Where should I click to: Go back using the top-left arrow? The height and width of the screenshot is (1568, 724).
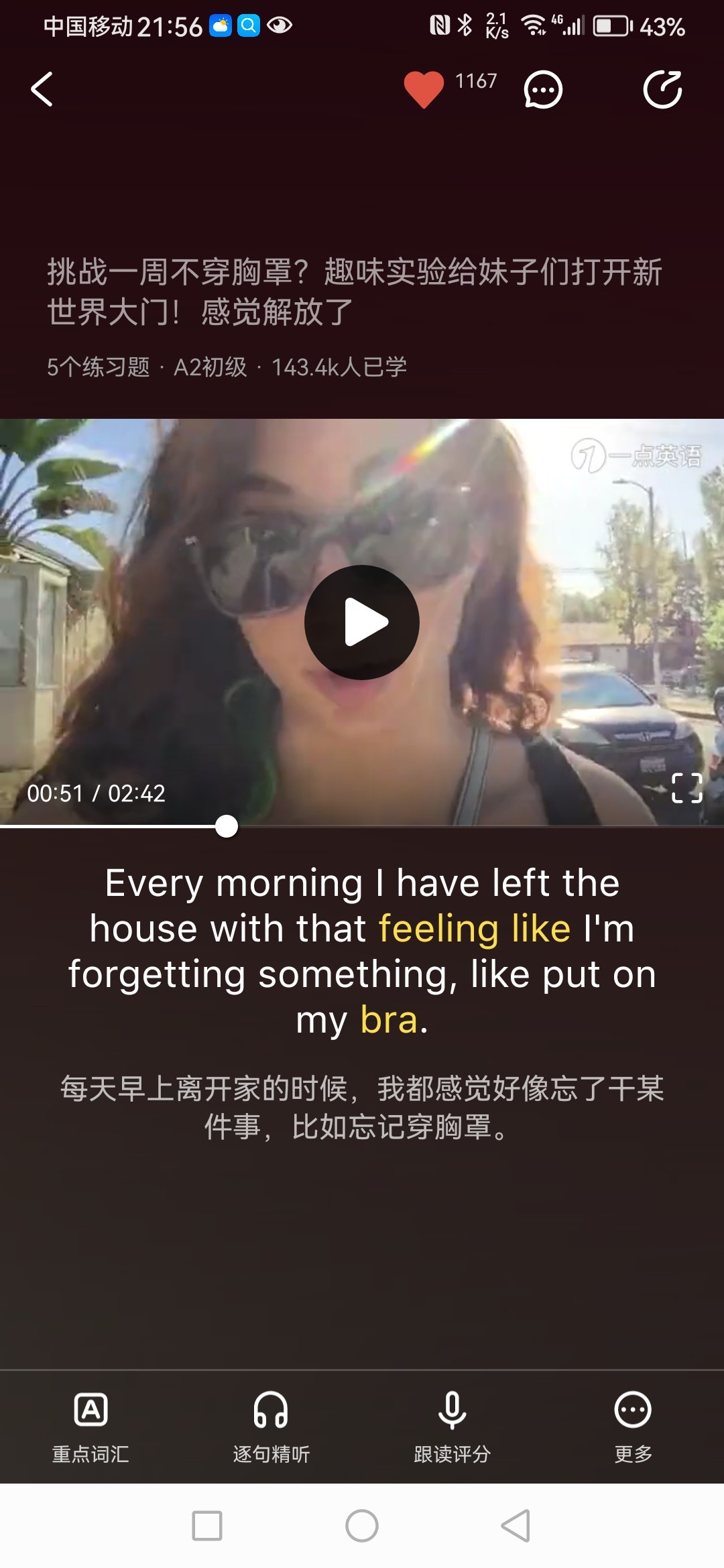[42, 89]
